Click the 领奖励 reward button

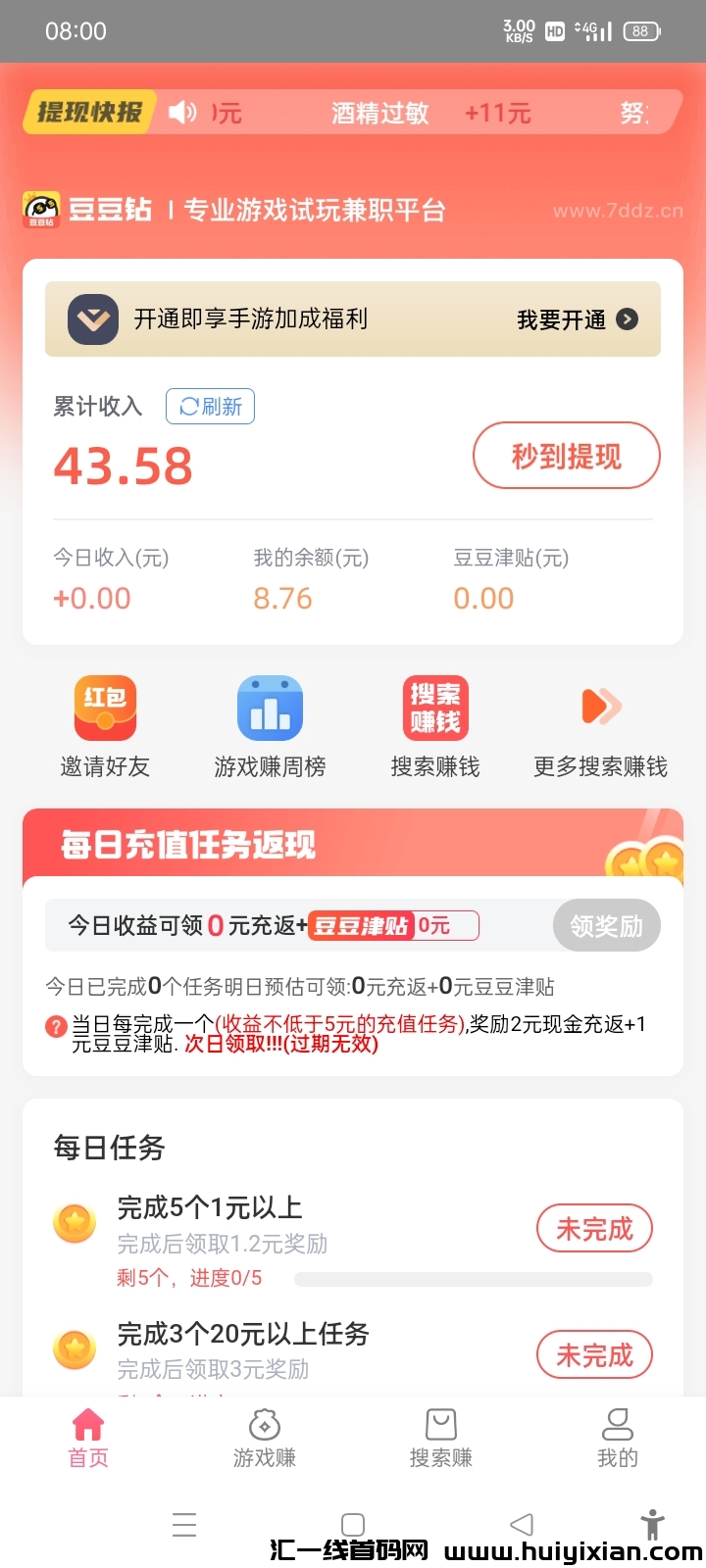(x=606, y=924)
